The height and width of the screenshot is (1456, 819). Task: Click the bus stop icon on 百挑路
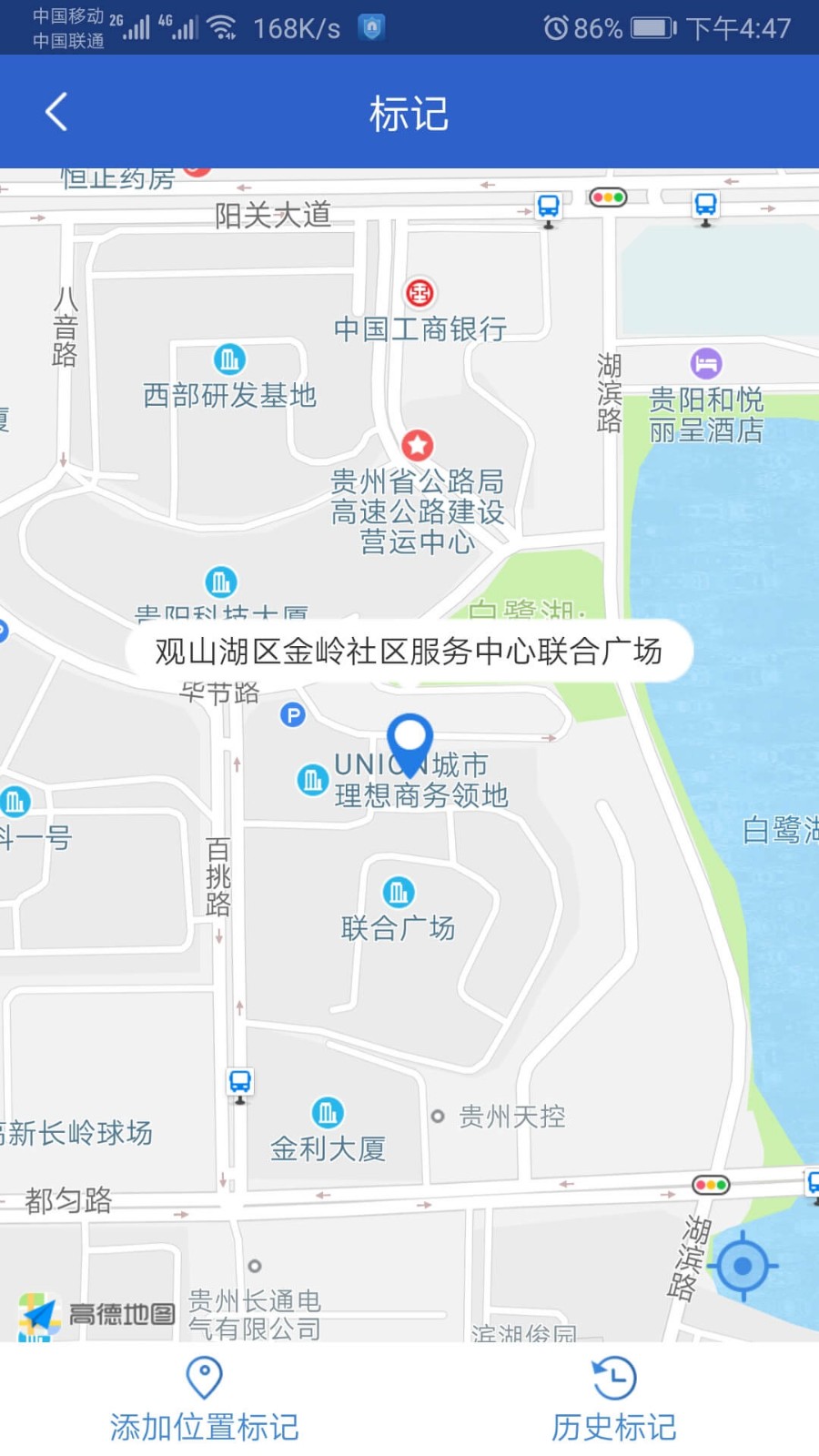[x=239, y=1081]
